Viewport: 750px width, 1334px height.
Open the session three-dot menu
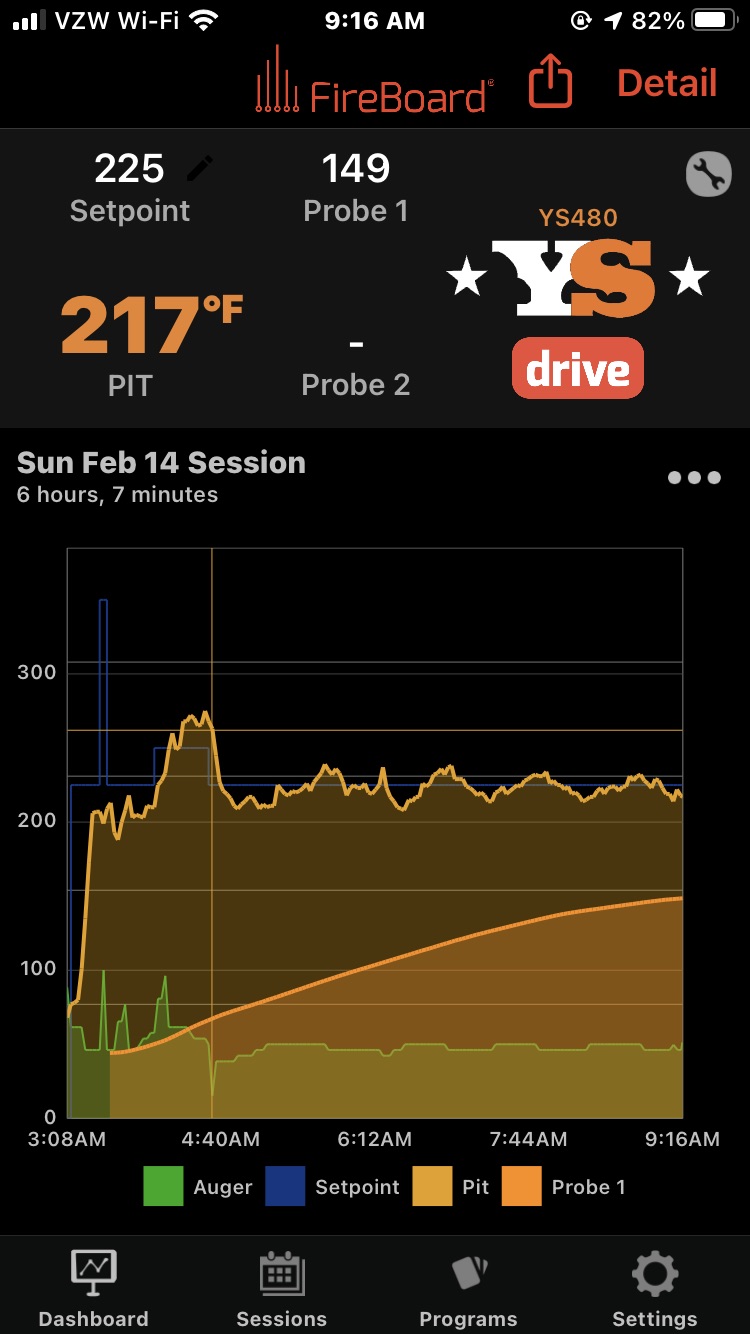(x=694, y=478)
